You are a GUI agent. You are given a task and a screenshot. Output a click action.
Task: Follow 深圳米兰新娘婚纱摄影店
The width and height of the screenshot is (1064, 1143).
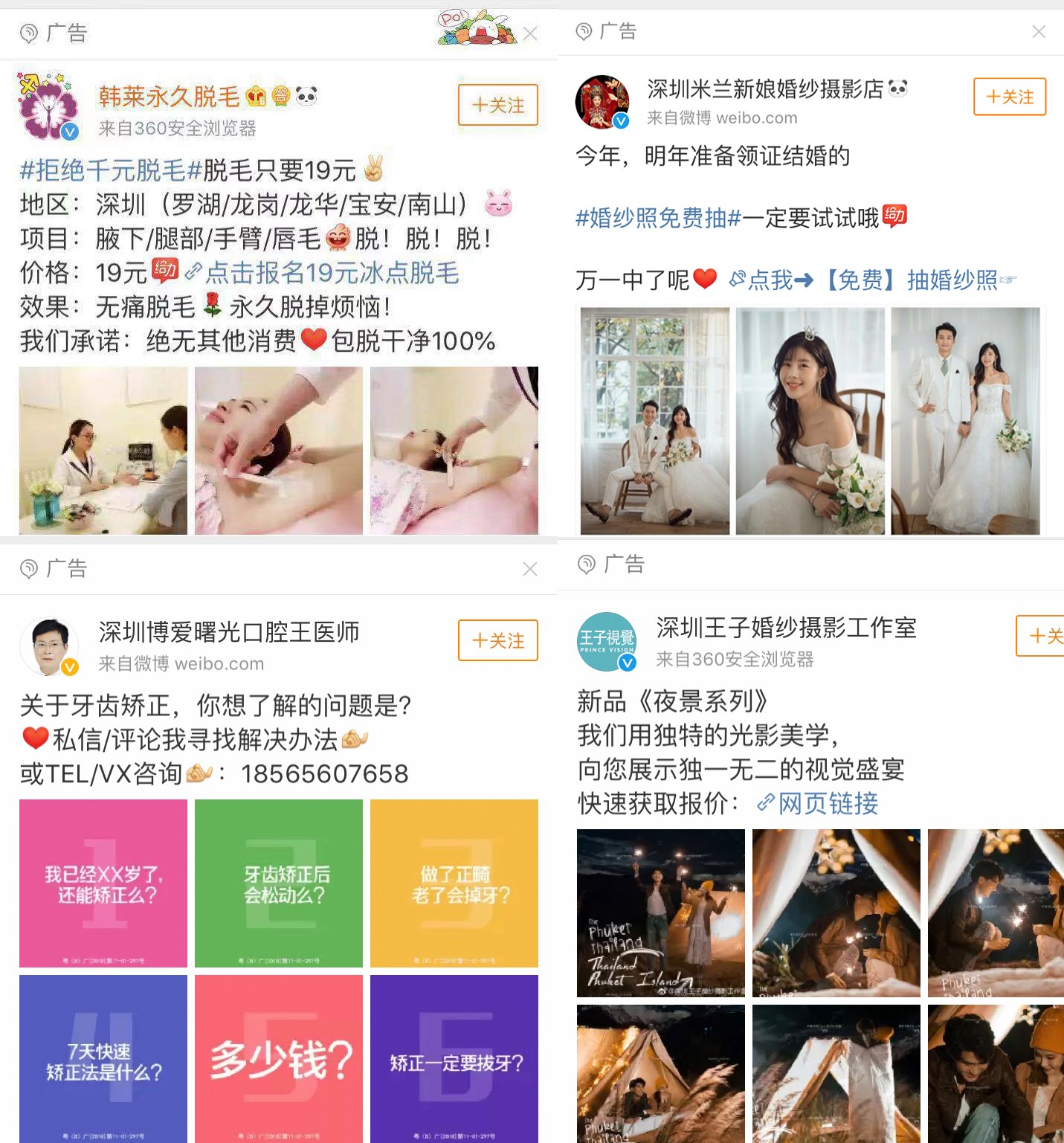[x=1009, y=97]
